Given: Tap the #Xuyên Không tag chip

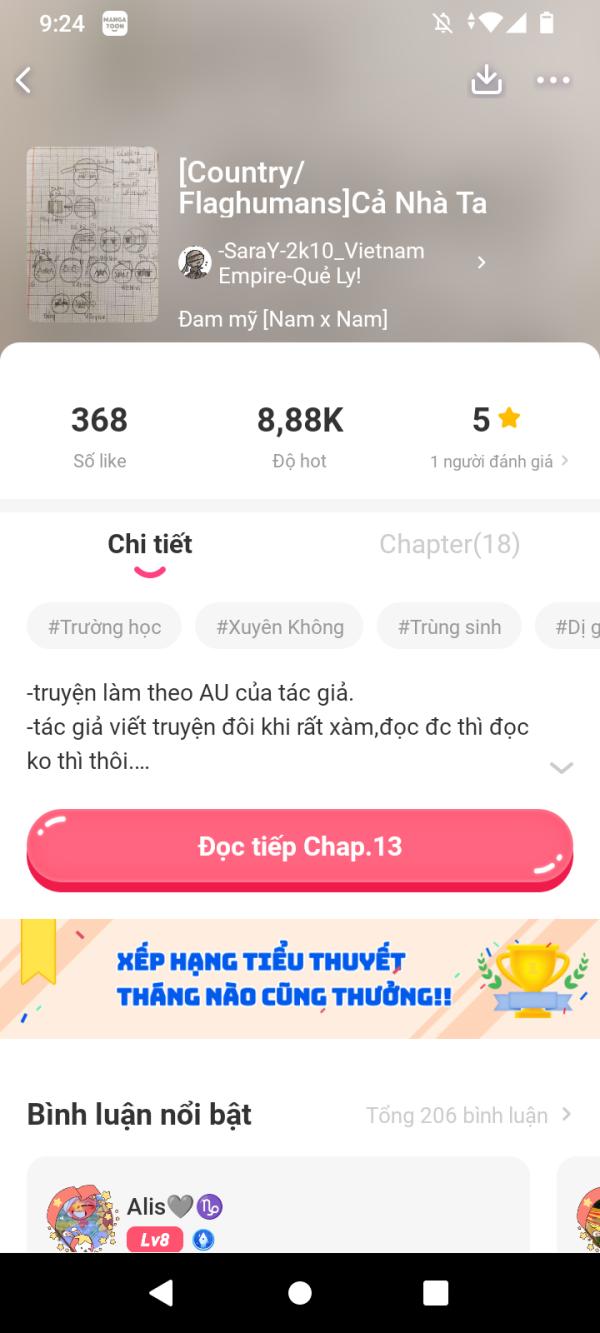Looking at the screenshot, I should pos(280,627).
